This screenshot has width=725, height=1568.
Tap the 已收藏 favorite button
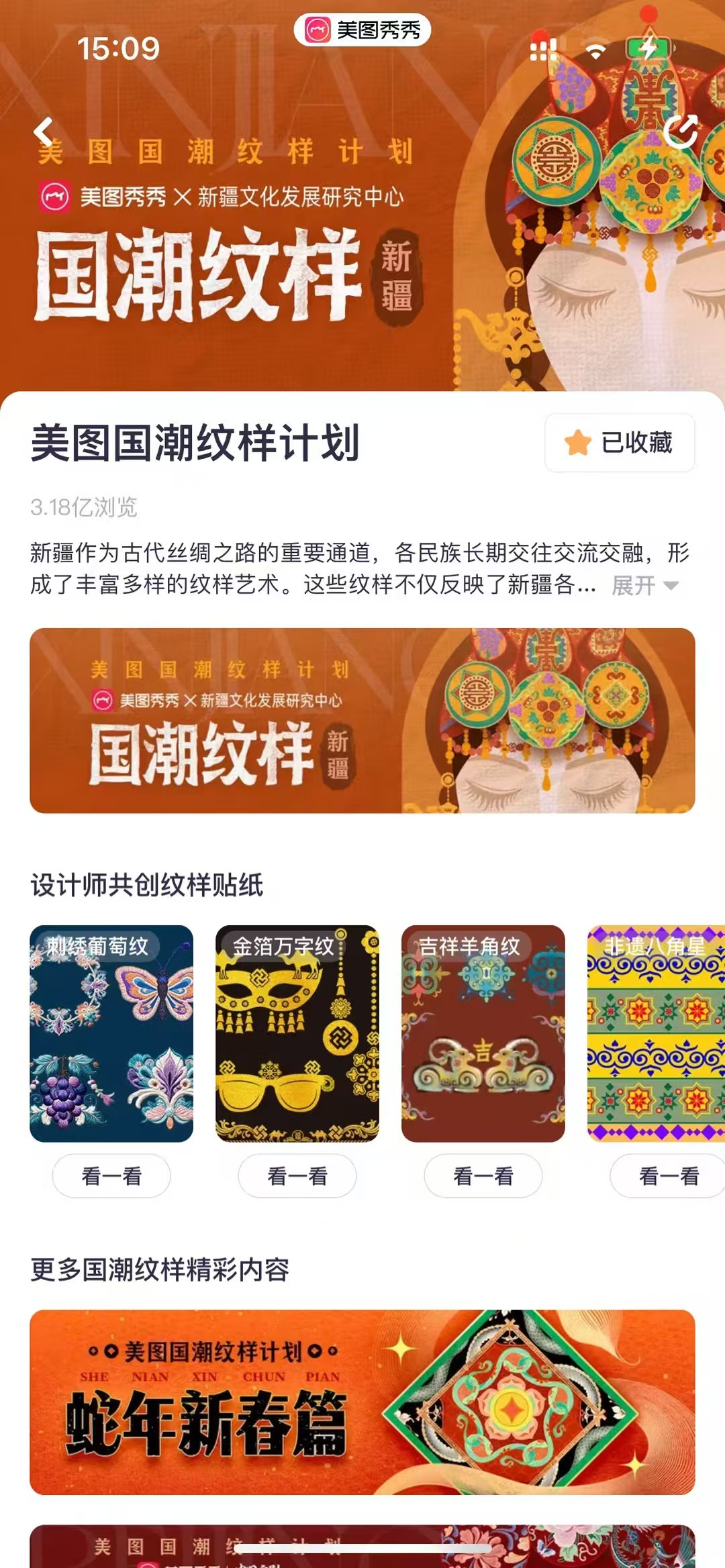coord(620,443)
